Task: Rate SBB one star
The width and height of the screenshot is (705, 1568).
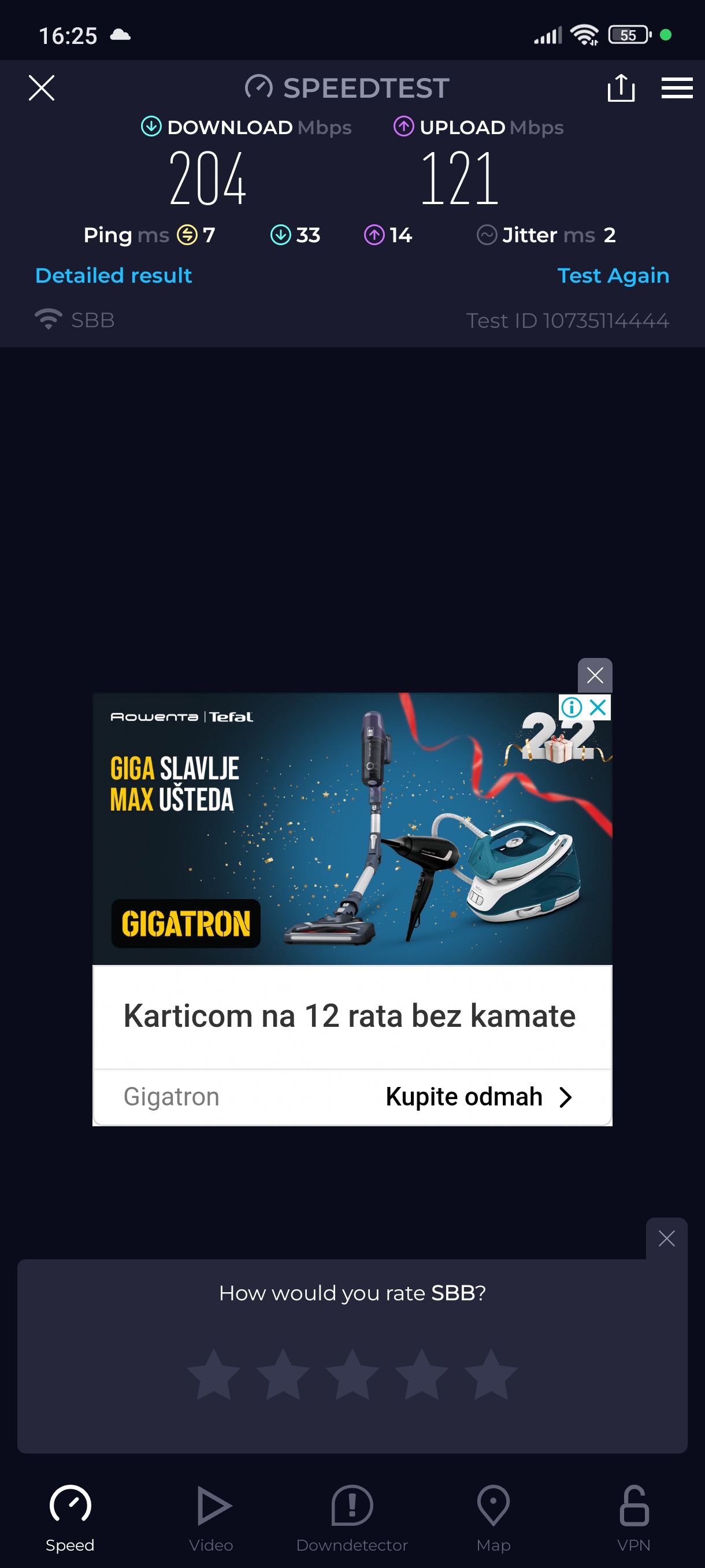Action: (213, 1374)
